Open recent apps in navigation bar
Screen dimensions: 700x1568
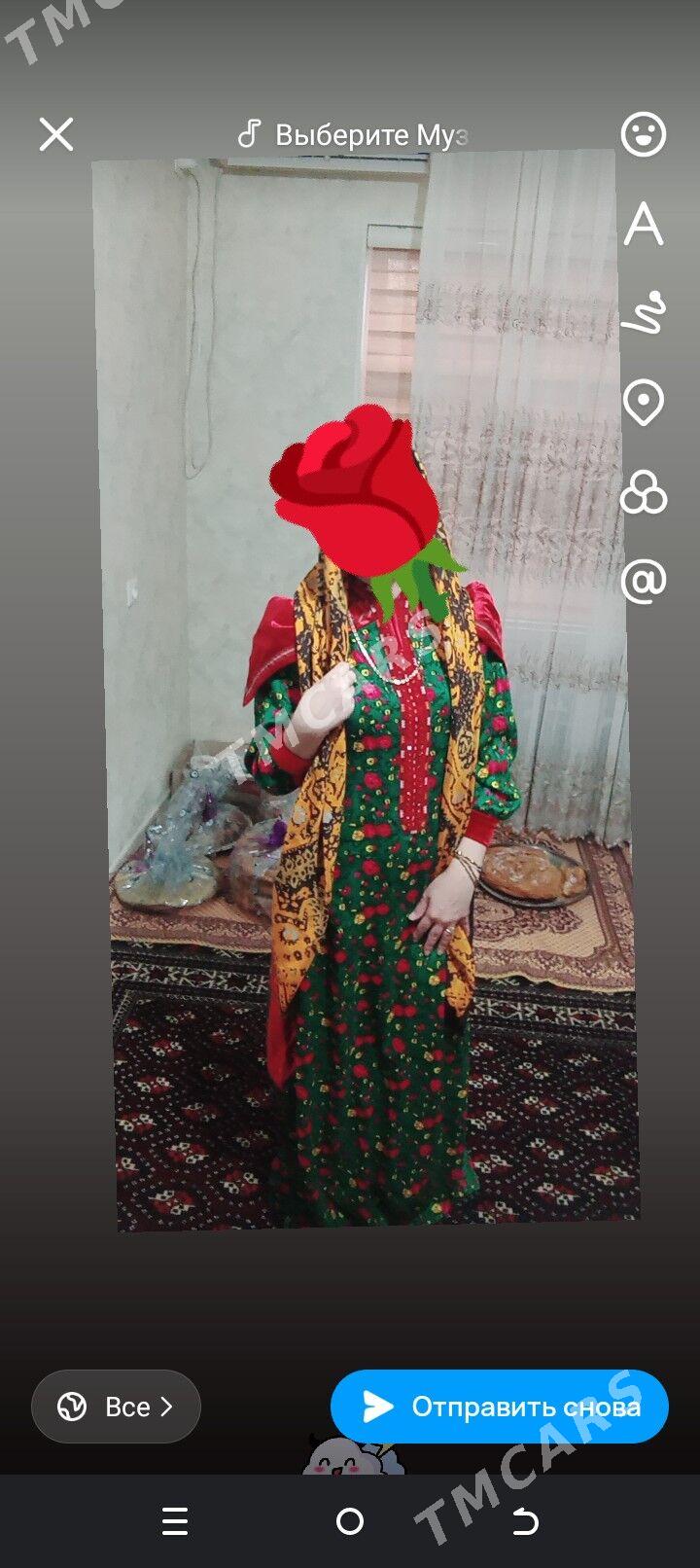coord(175,1521)
